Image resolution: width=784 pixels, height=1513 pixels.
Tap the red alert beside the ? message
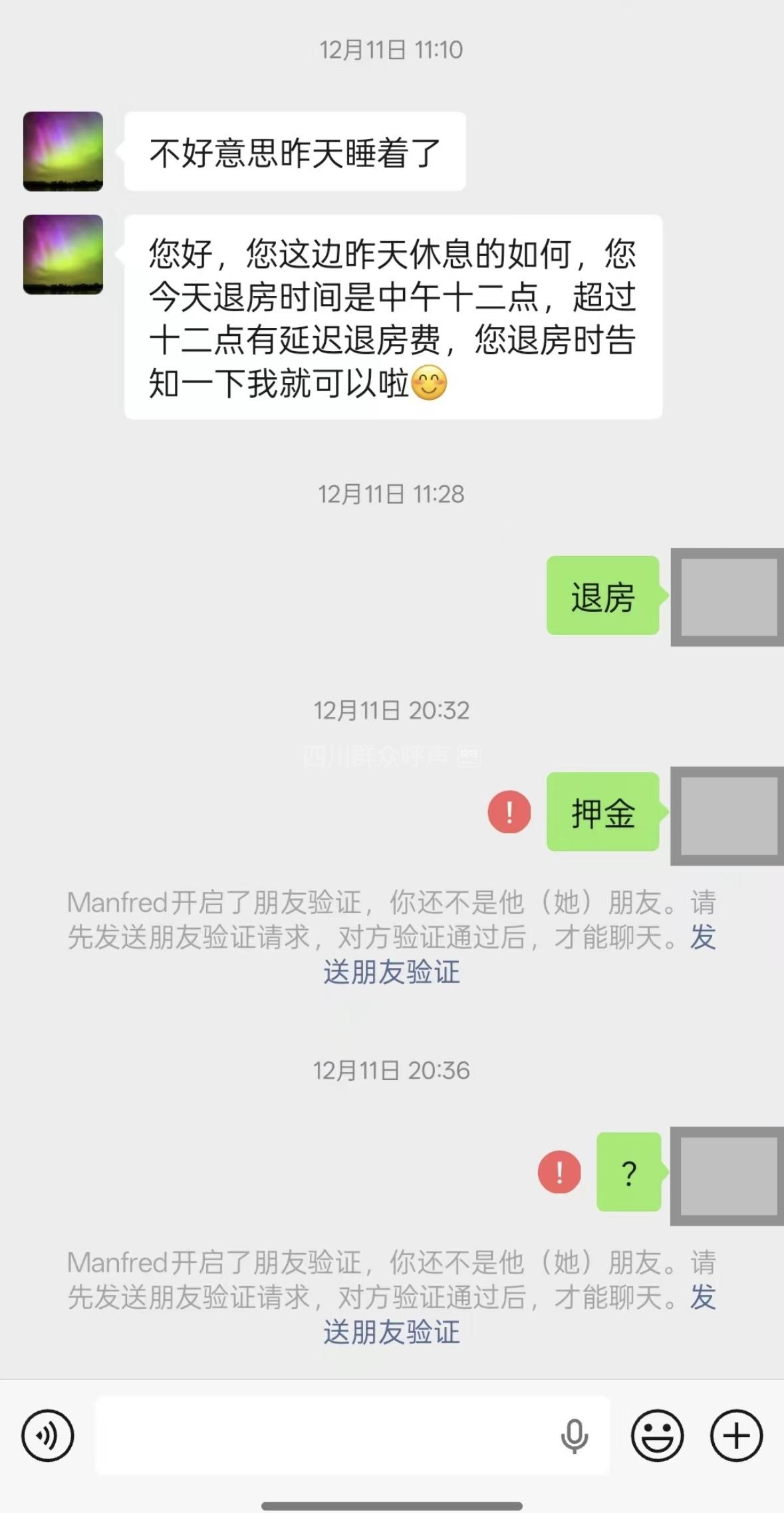559,1172
